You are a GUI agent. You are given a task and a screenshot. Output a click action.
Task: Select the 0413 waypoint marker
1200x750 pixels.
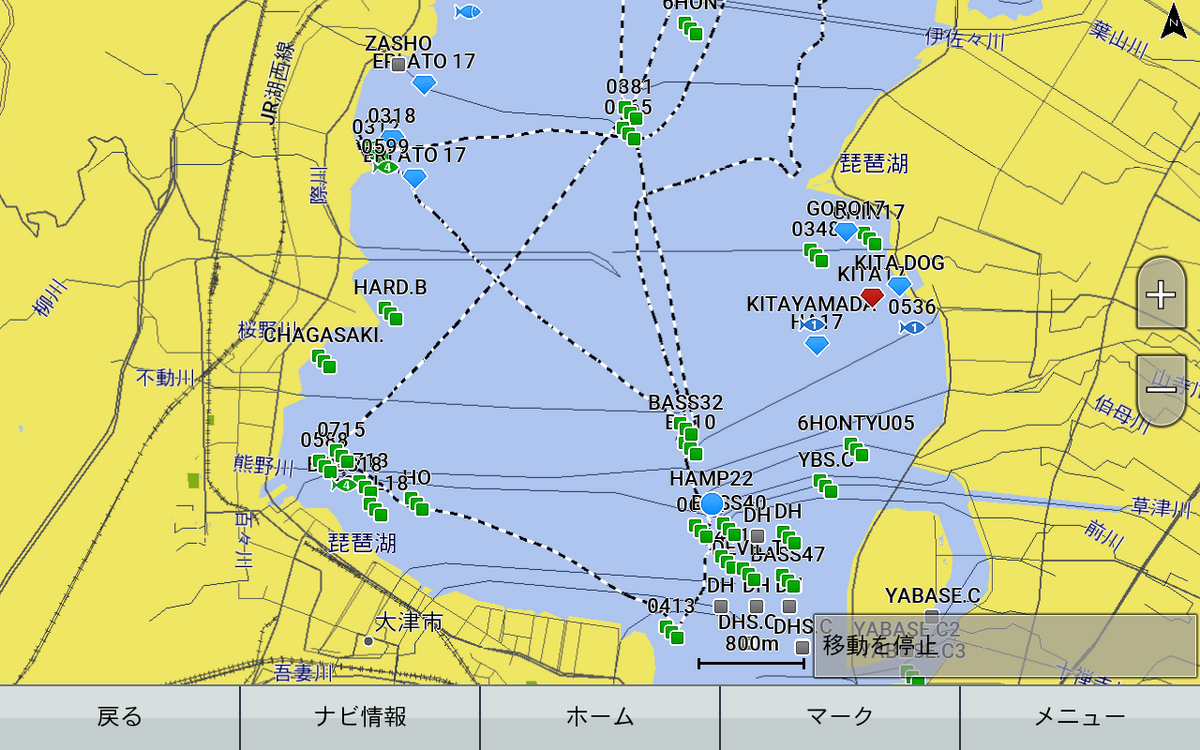pos(671,632)
